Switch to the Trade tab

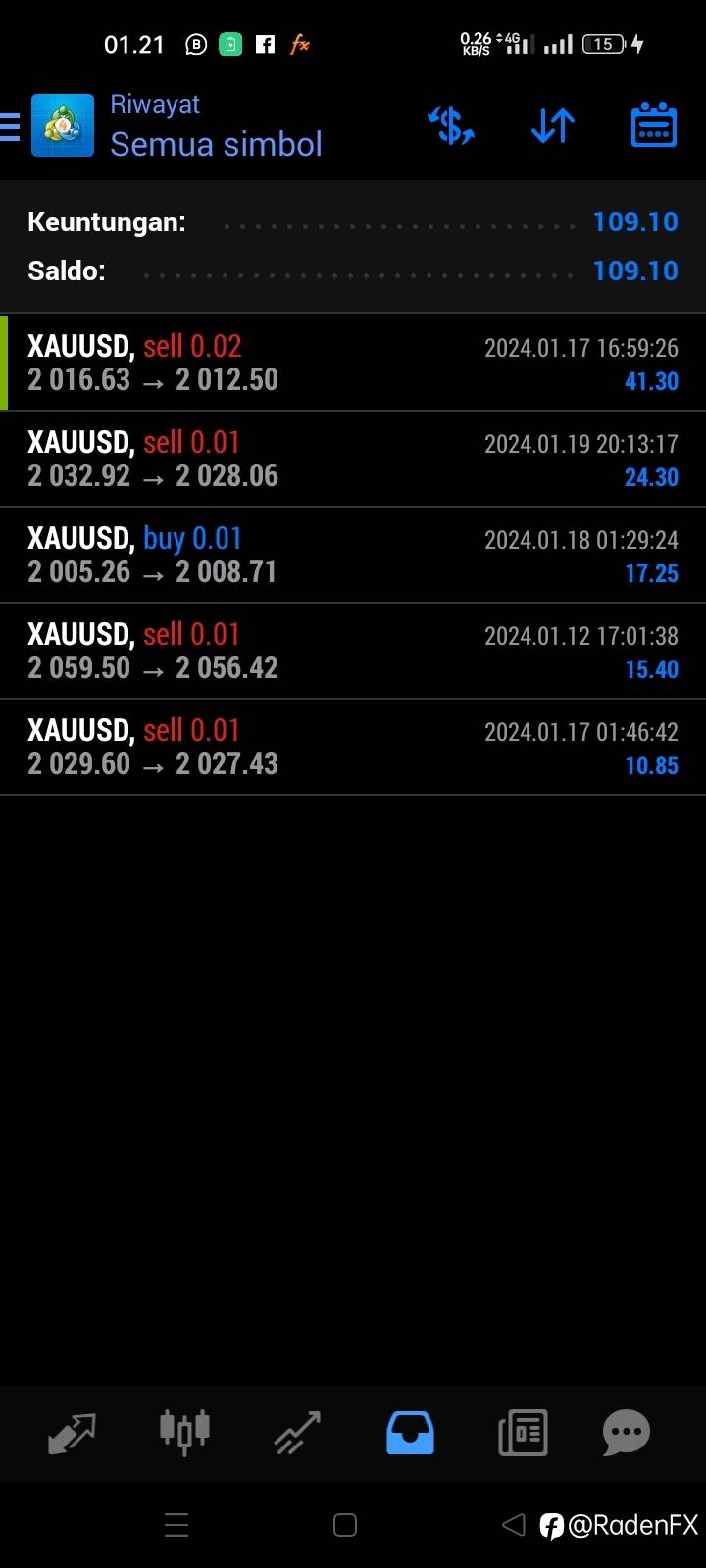point(297,1433)
